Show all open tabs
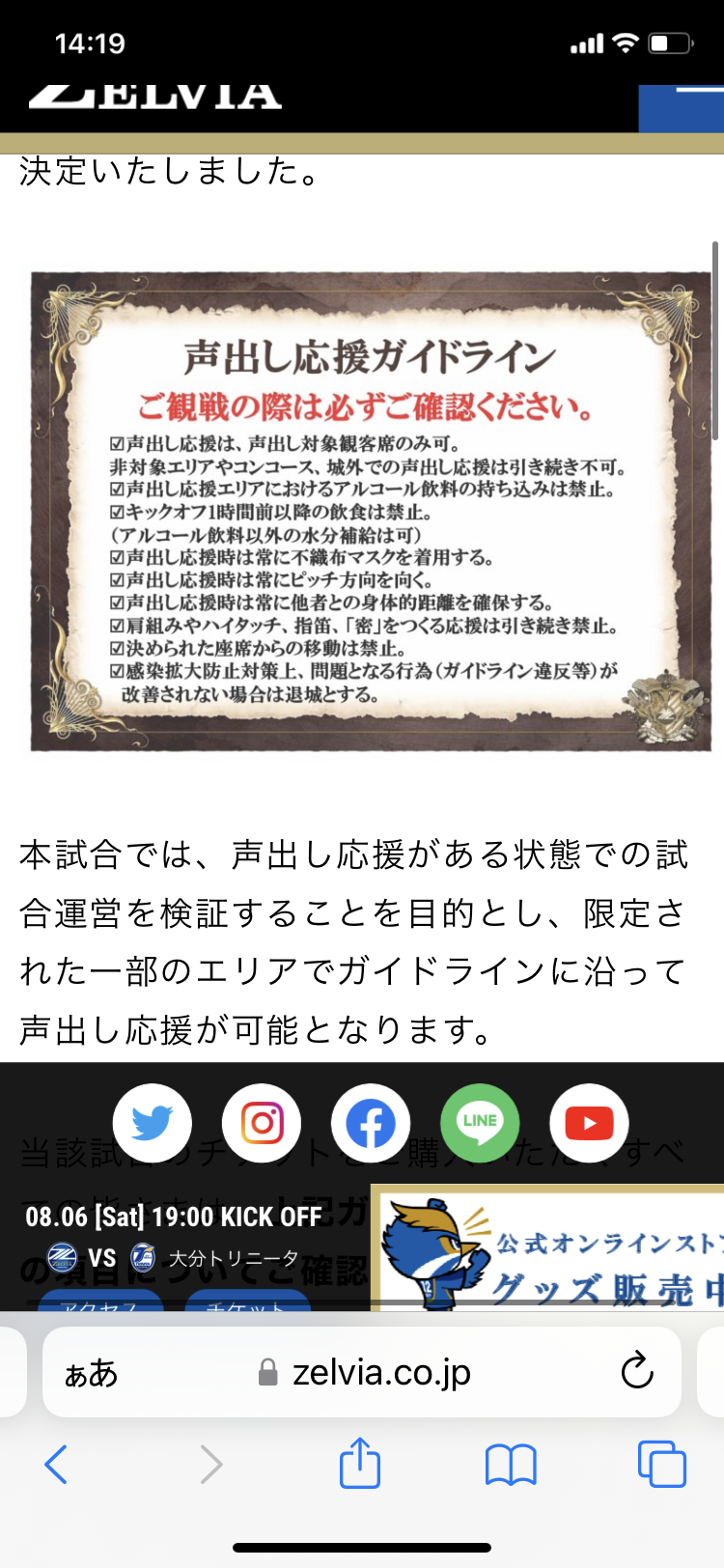 tap(662, 1464)
